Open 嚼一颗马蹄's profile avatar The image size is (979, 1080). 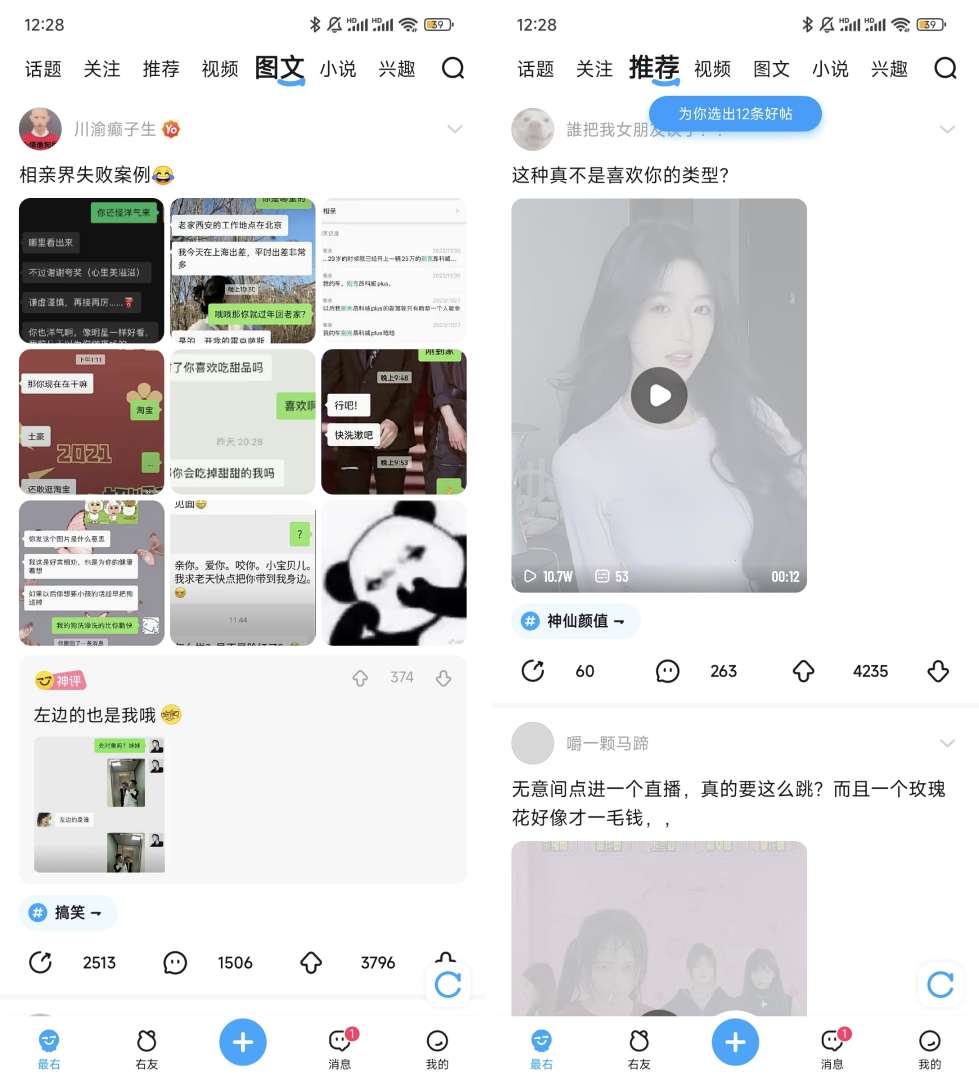click(x=532, y=743)
